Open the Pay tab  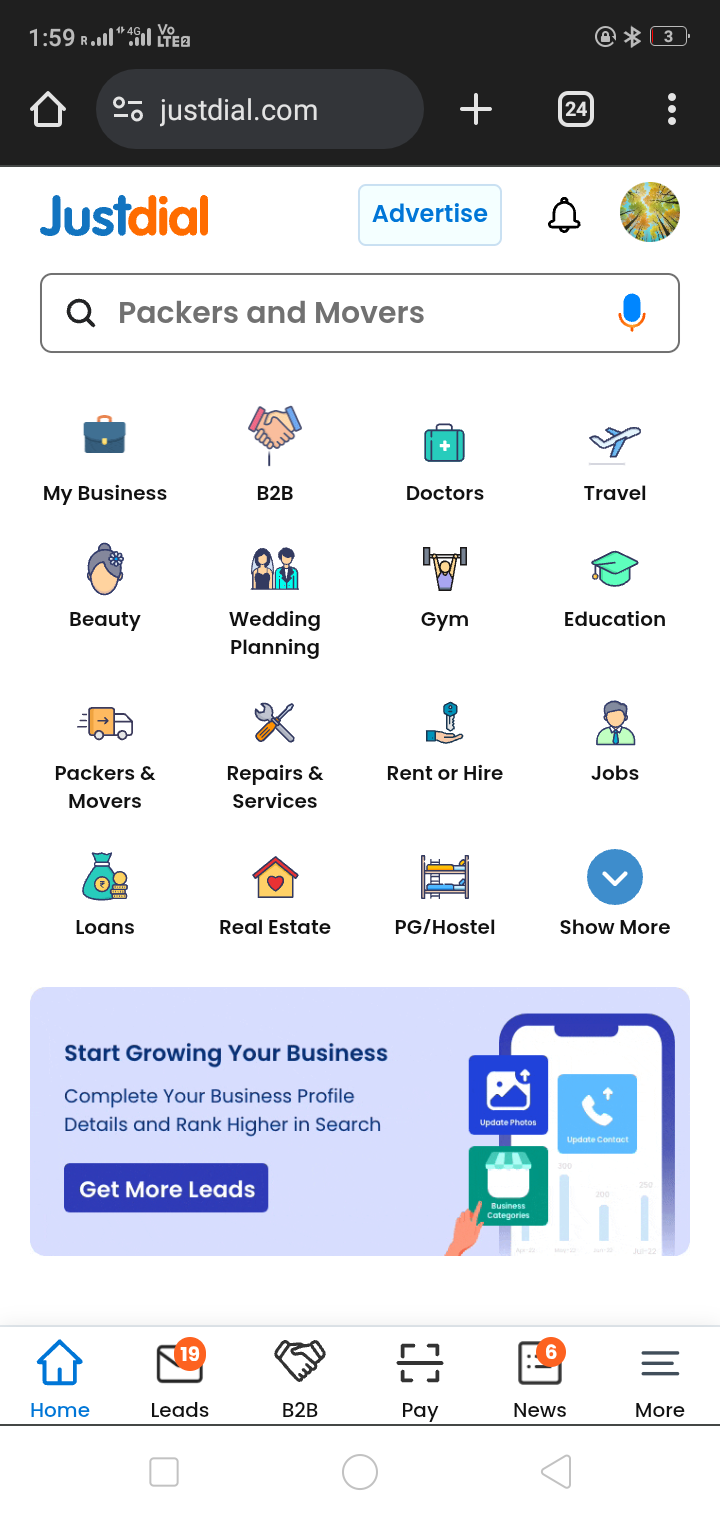pos(420,1378)
